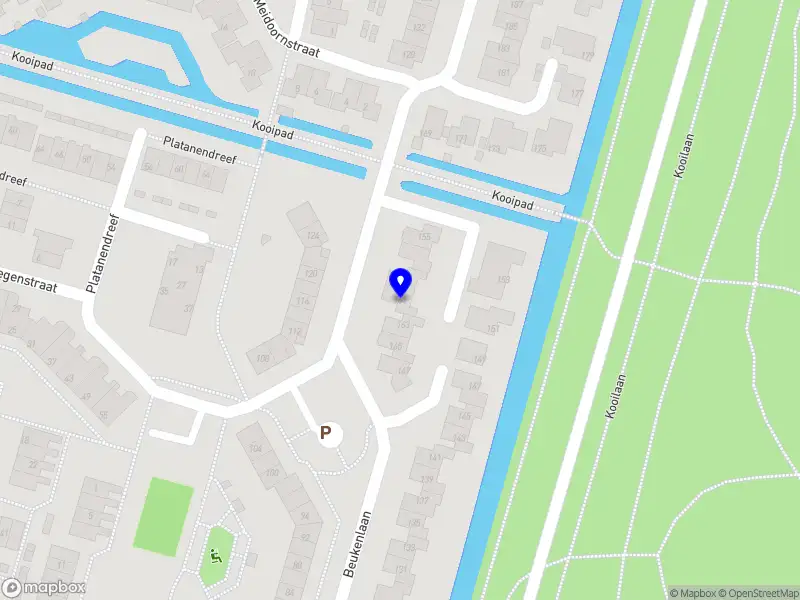800x600 pixels.
Task: Select the parking P marker
Action: [x=325, y=433]
